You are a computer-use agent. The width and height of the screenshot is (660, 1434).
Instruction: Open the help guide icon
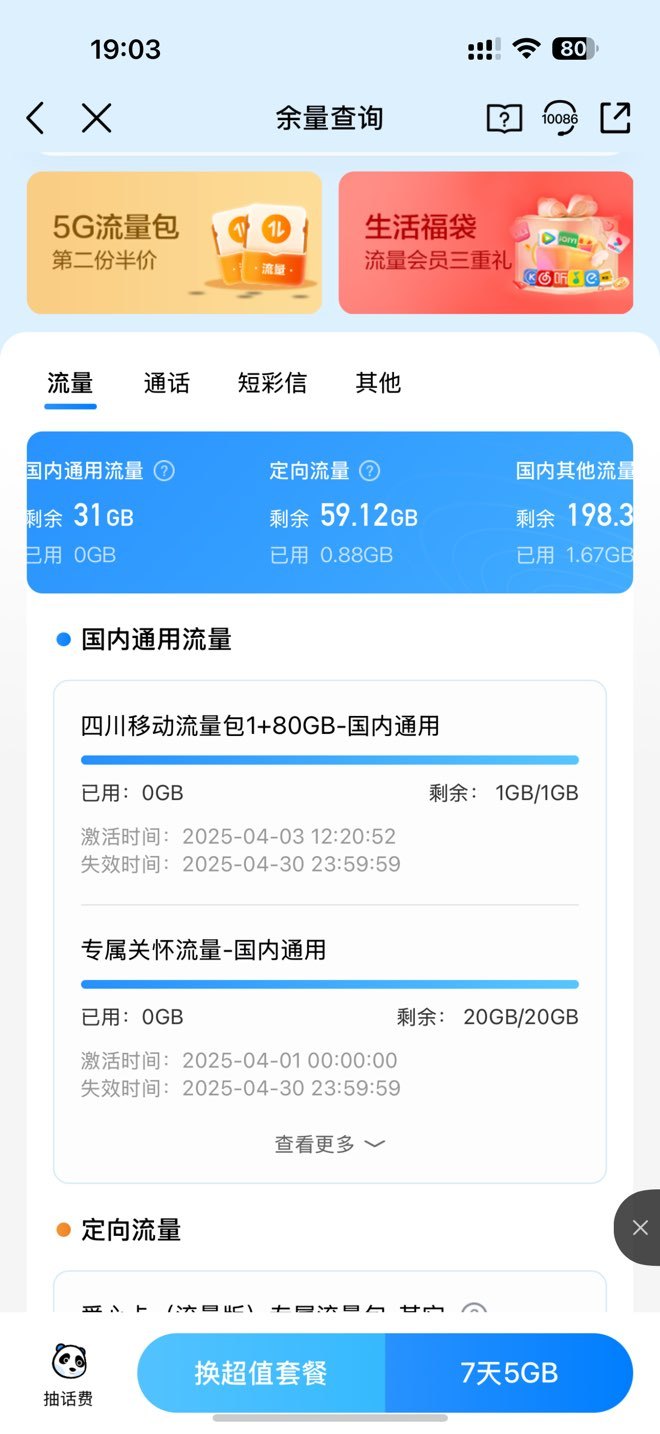point(504,119)
